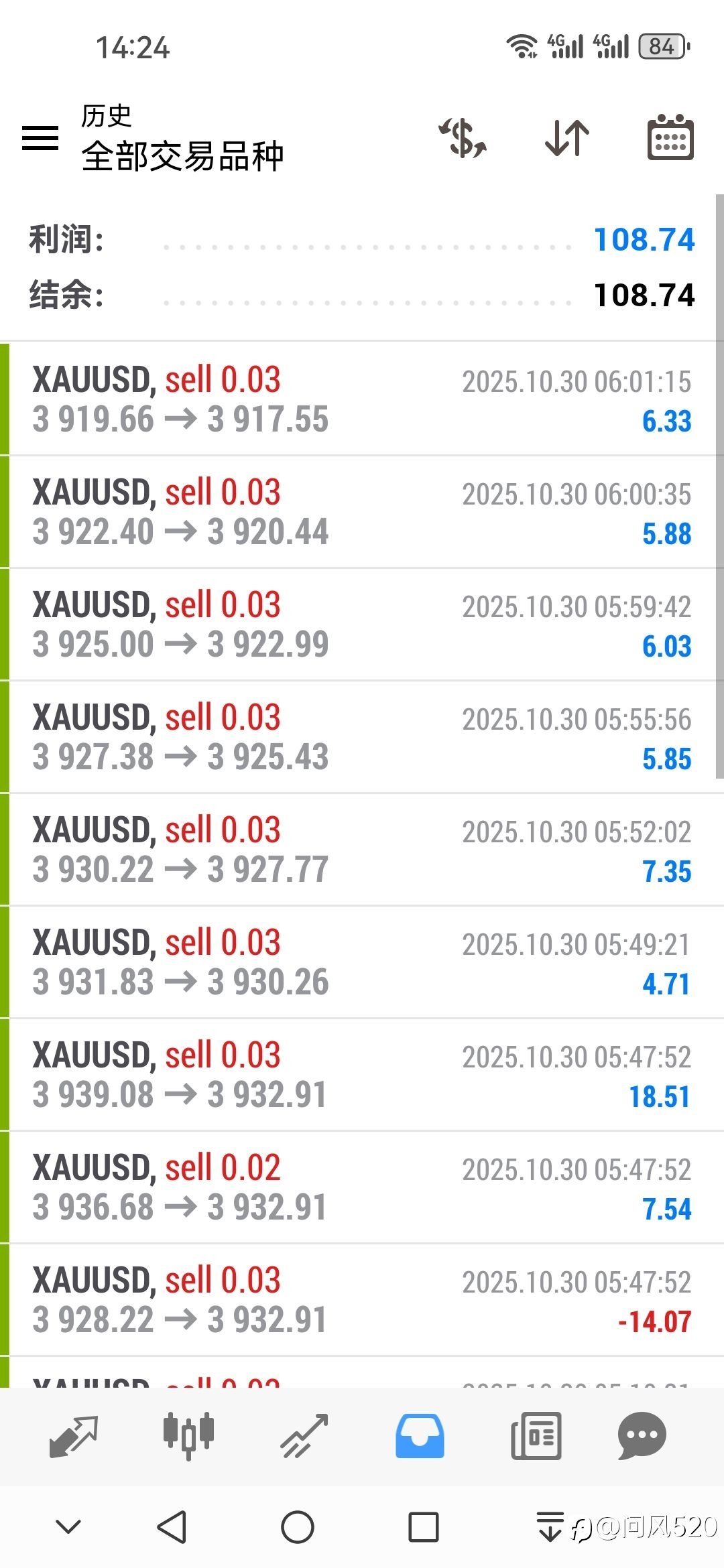Open the trade closed at 06:01:15
The height and width of the screenshot is (1568, 724).
click(362, 399)
